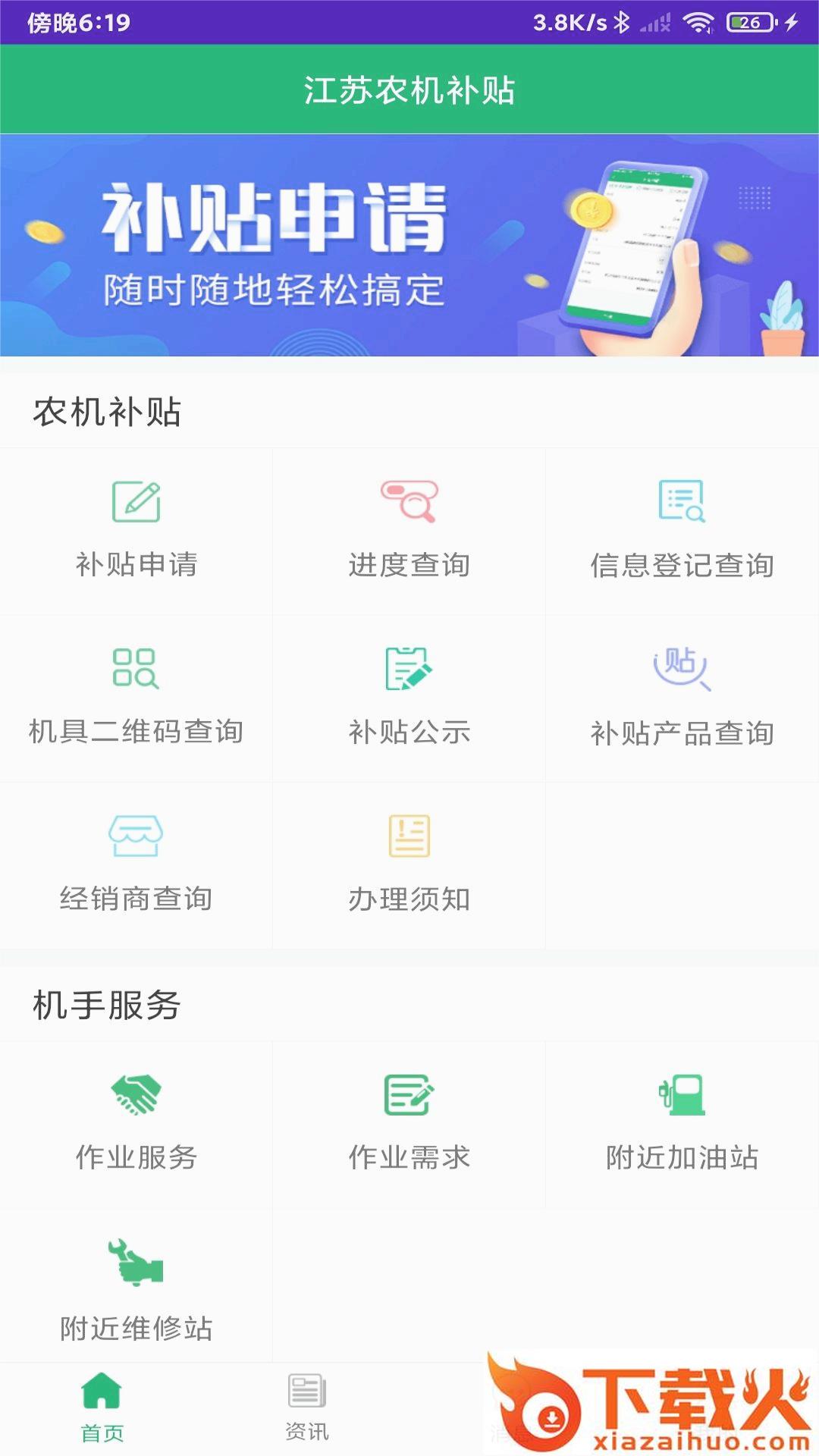Open 作业需求
Viewport: 819px width, 1456px height.
click(x=409, y=1124)
